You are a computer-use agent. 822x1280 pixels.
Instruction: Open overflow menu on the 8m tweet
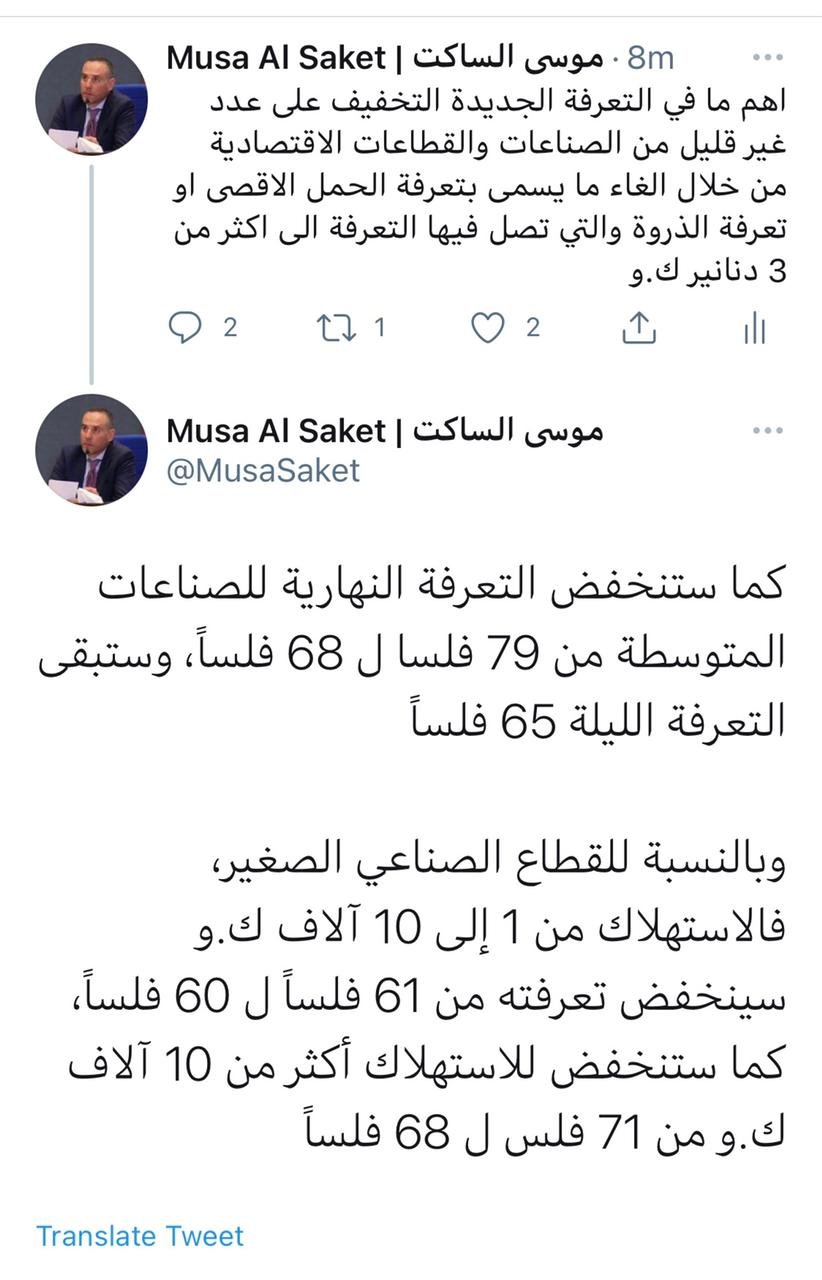tap(767, 58)
